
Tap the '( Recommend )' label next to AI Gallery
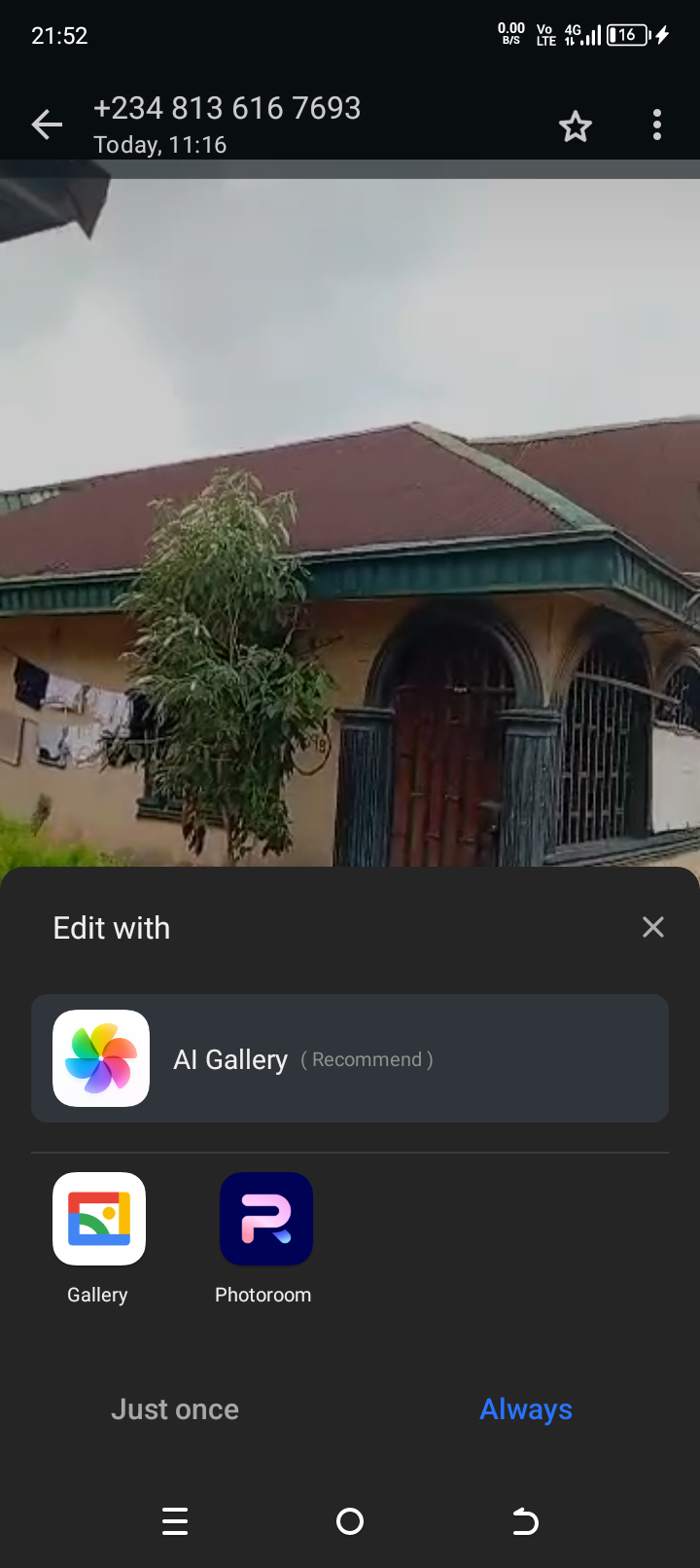tap(367, 1059)
